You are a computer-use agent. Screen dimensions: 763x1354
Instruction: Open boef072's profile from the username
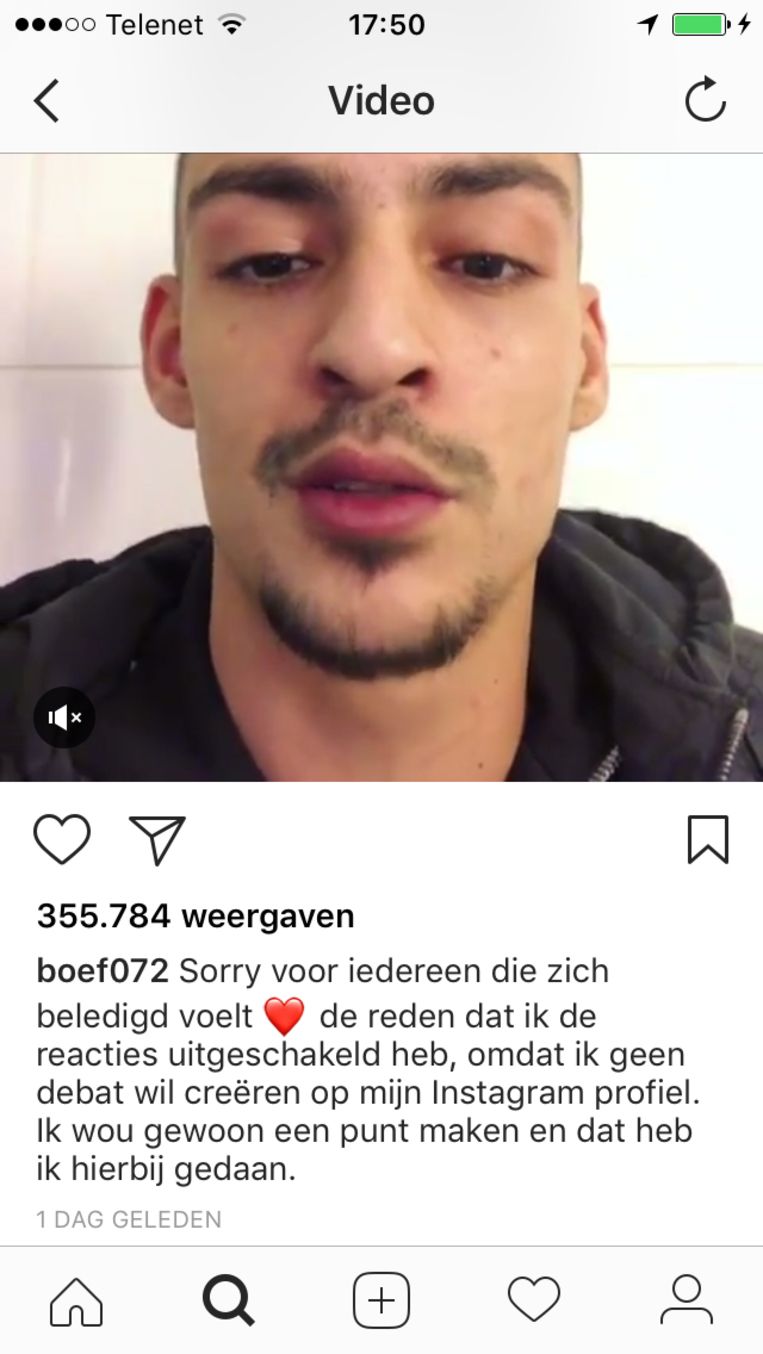[x=94, y=970]
